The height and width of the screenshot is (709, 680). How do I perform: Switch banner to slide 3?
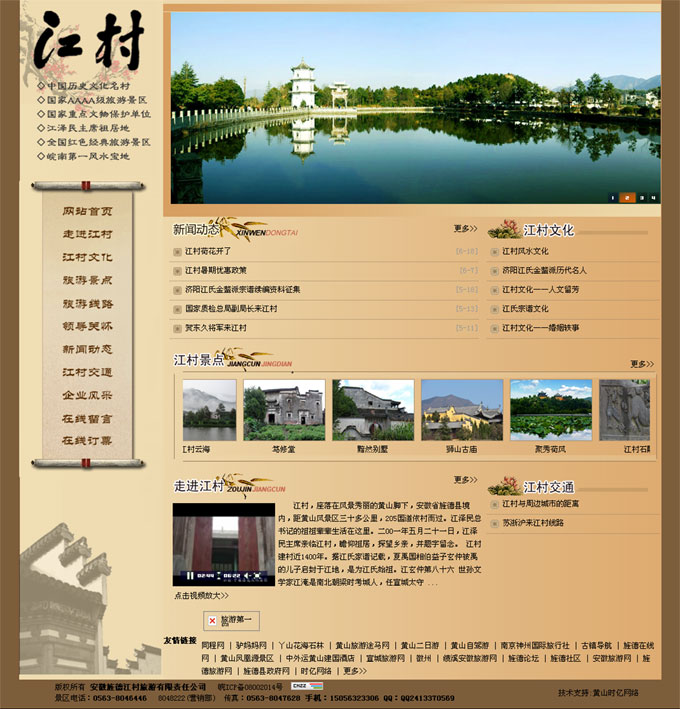pos(642,198)
